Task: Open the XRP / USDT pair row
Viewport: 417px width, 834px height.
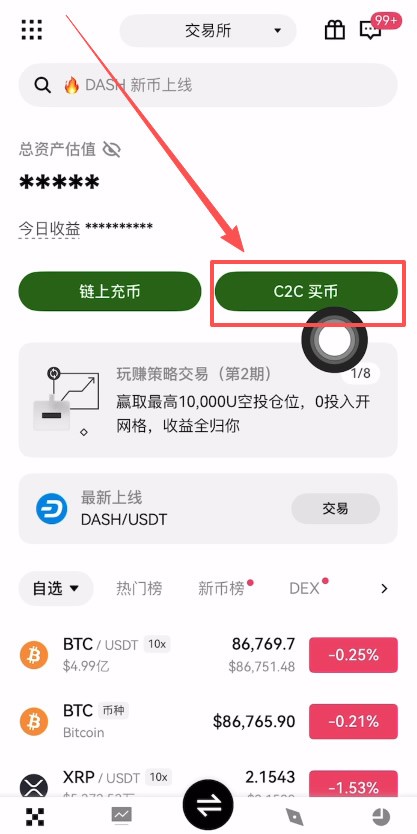Action: (x=208, y=783)
